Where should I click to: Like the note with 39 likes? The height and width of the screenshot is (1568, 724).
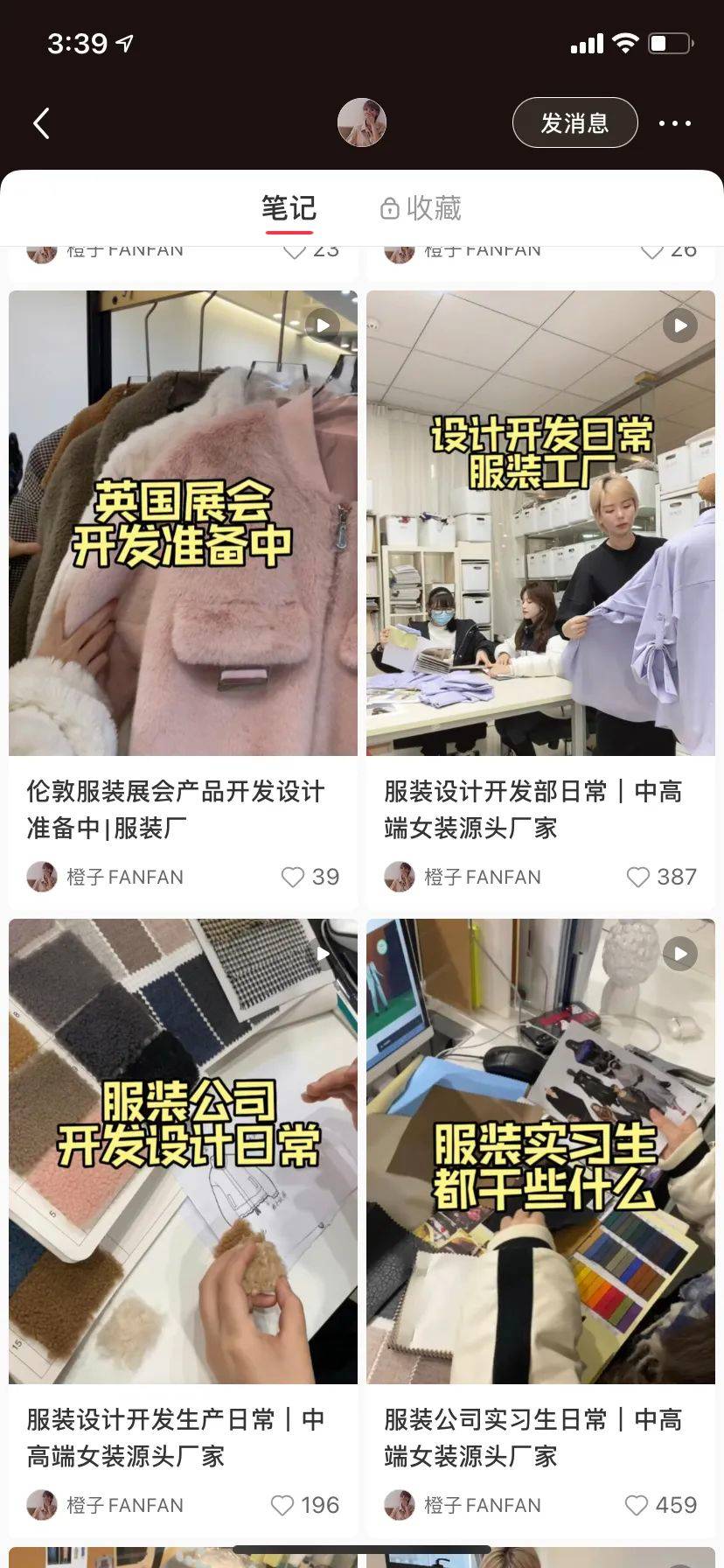coord(293,877)
